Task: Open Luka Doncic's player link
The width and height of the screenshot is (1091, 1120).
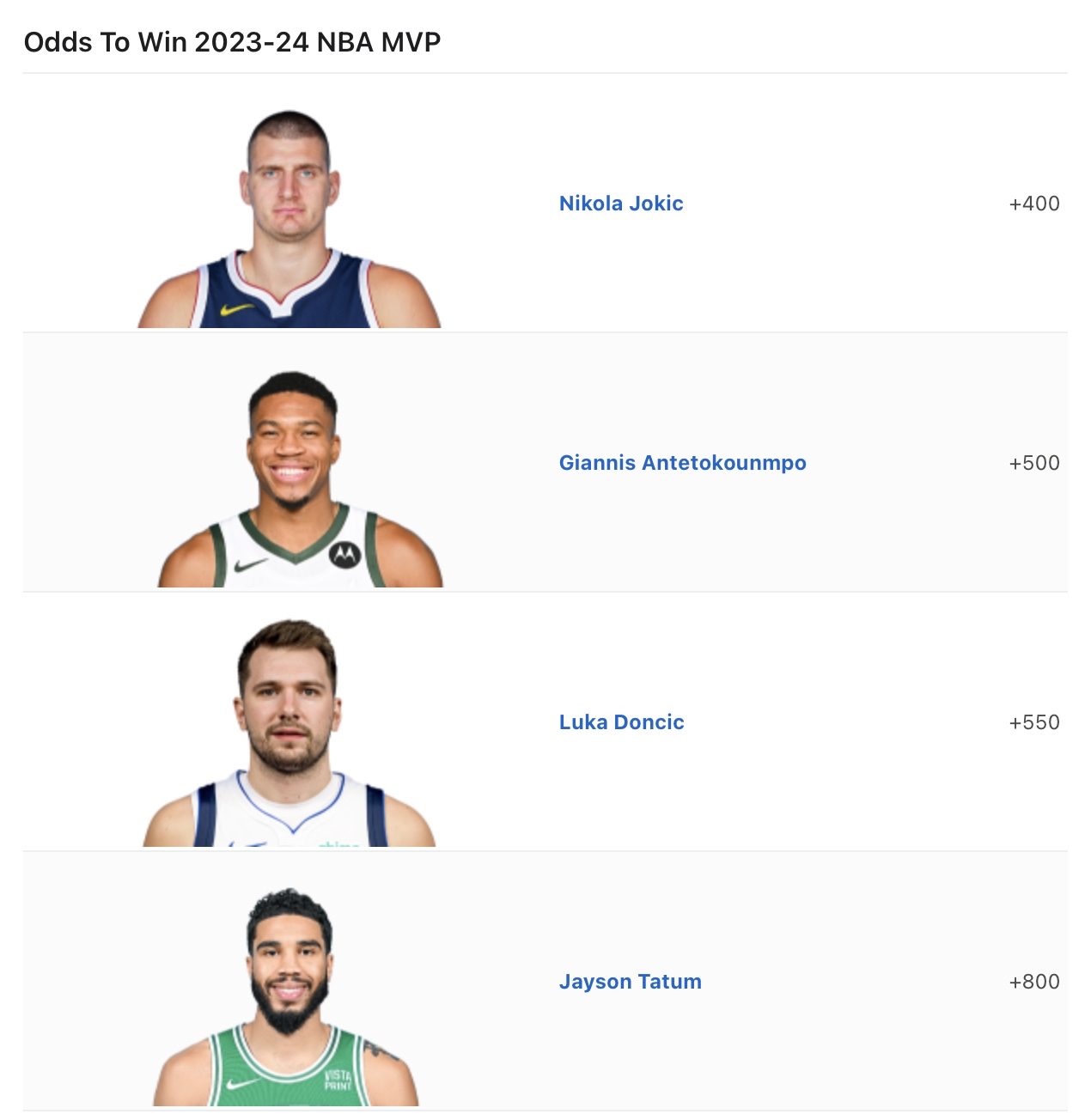Action: tap(621, 722)
